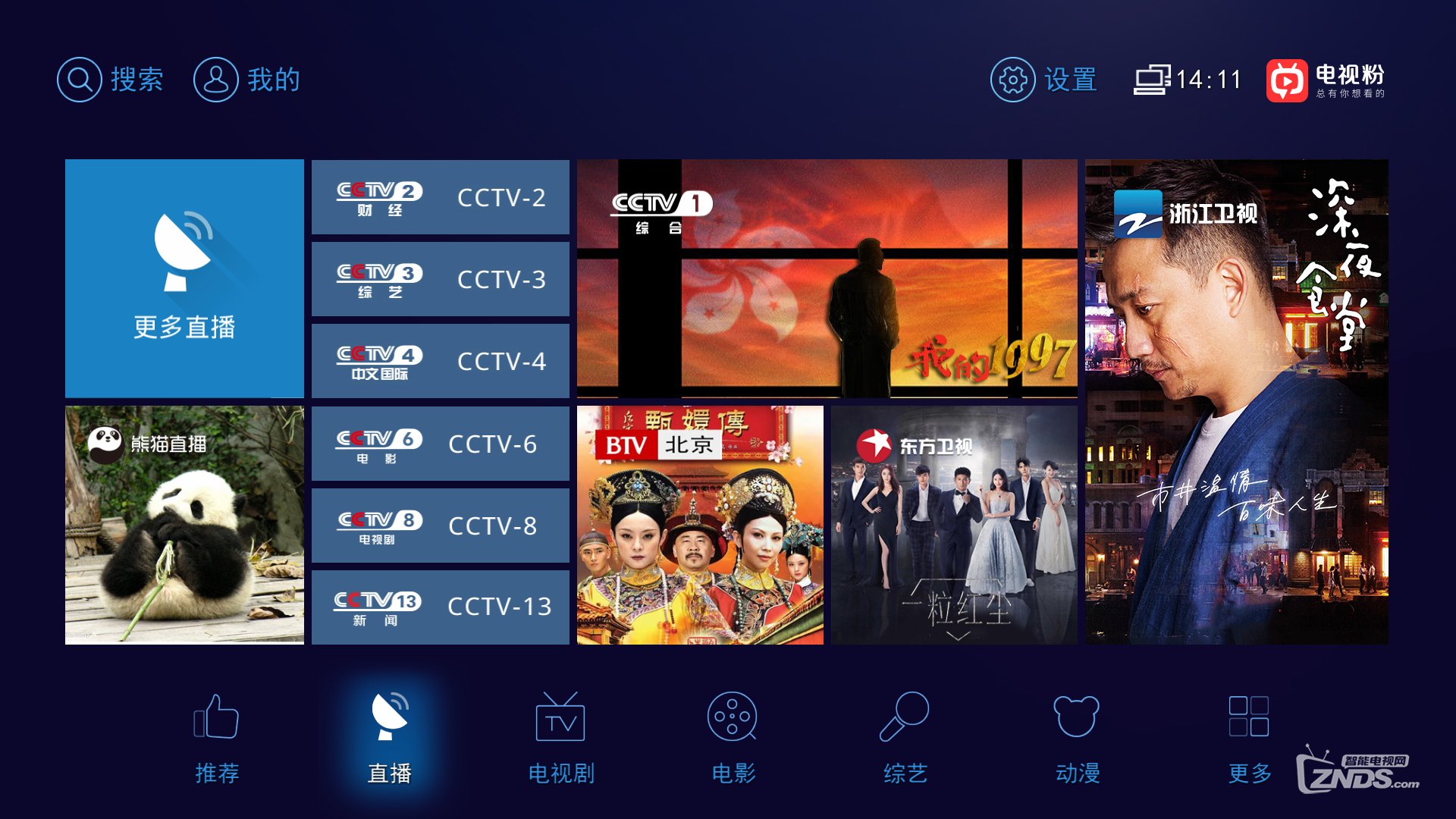Open the 更多直播 tile
The image size is (1456, 819).
point(184,278)
